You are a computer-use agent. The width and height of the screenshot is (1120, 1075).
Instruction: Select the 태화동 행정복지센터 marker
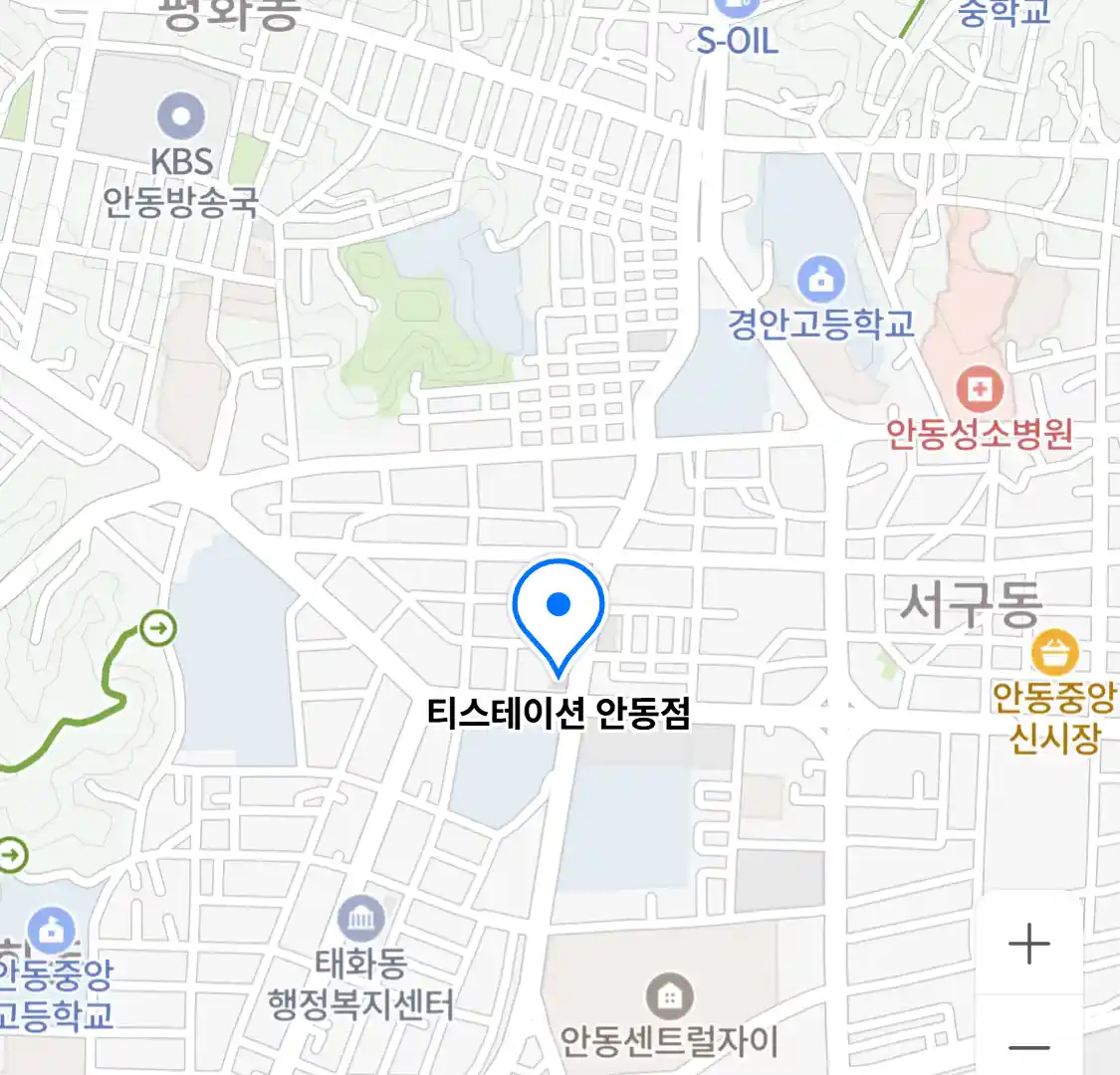(x=360, y=919)
